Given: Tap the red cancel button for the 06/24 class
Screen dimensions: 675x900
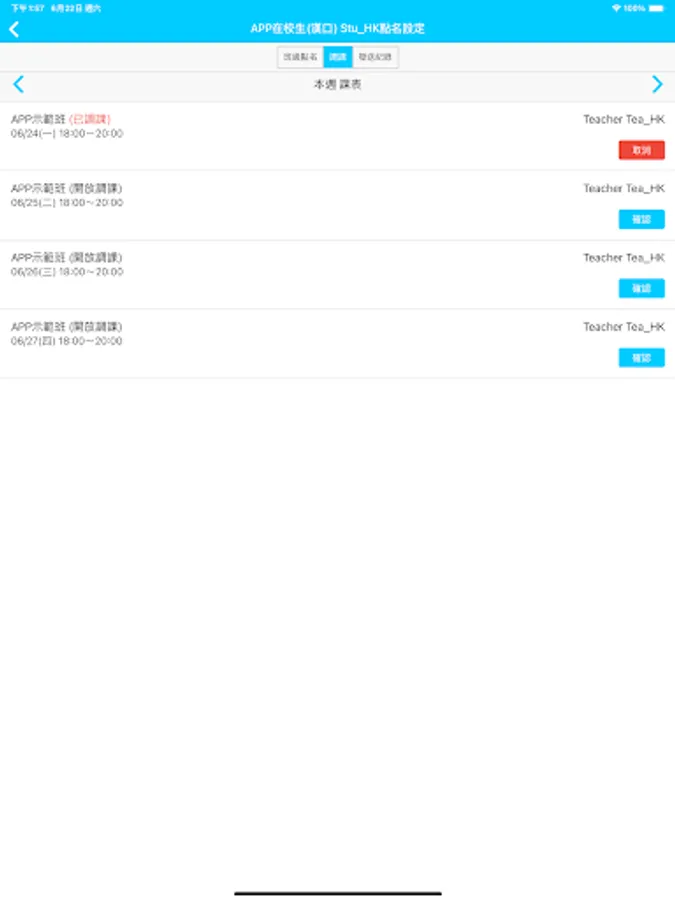Looking at the screenshot, I should (642, 150).
